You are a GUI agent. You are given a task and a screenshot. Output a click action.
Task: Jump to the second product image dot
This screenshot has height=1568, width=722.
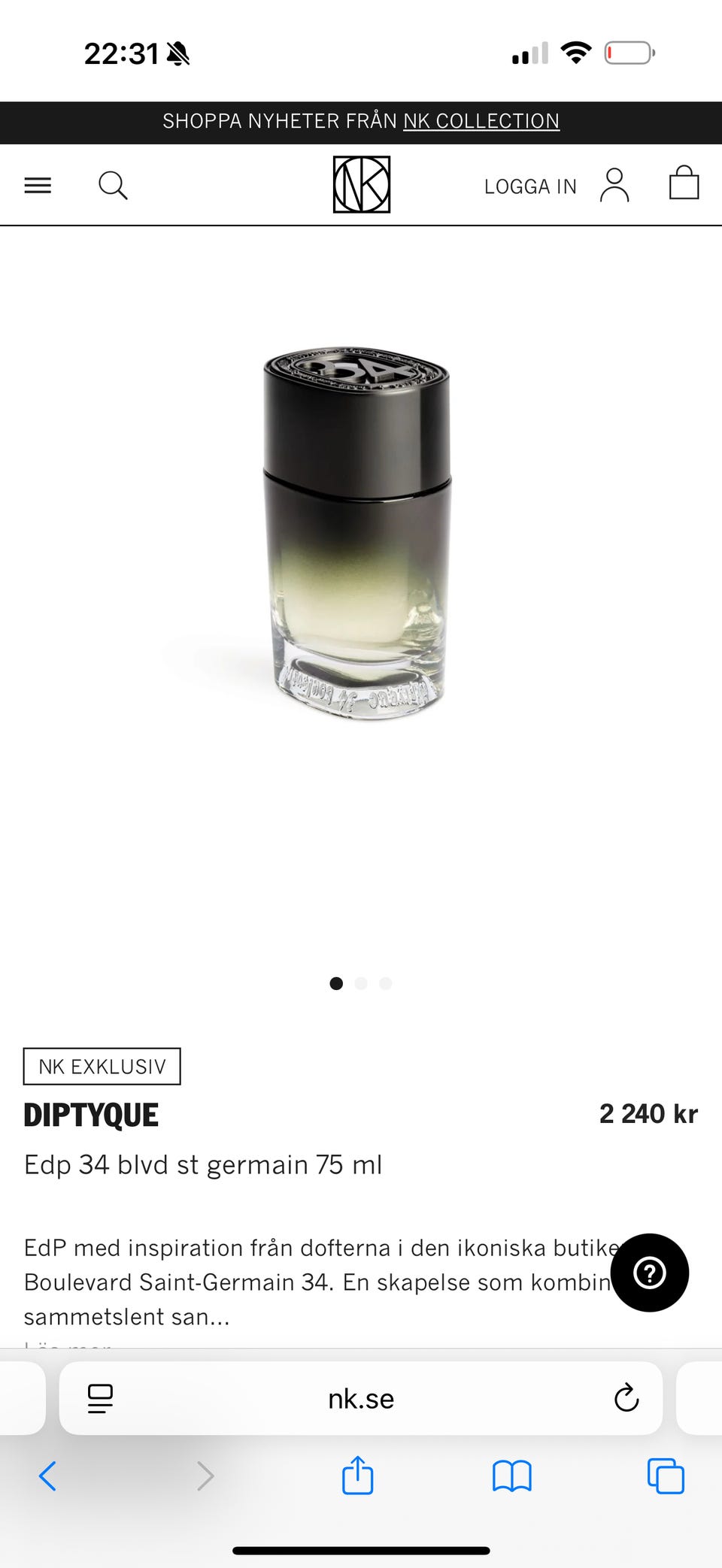click(361, 983)
